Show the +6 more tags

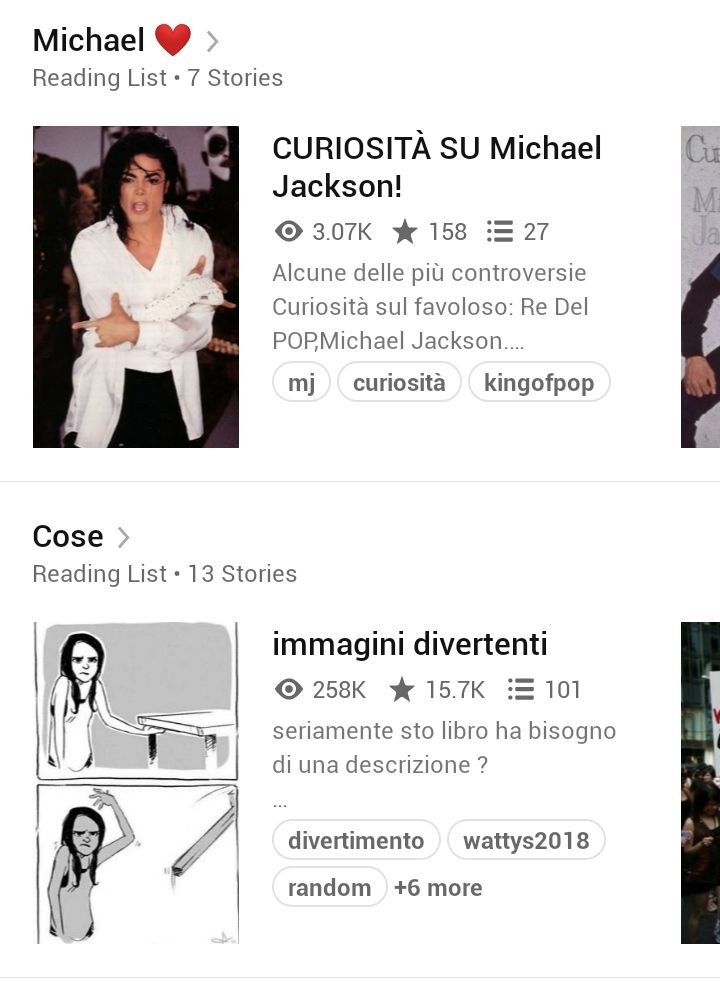coord(438,888)
